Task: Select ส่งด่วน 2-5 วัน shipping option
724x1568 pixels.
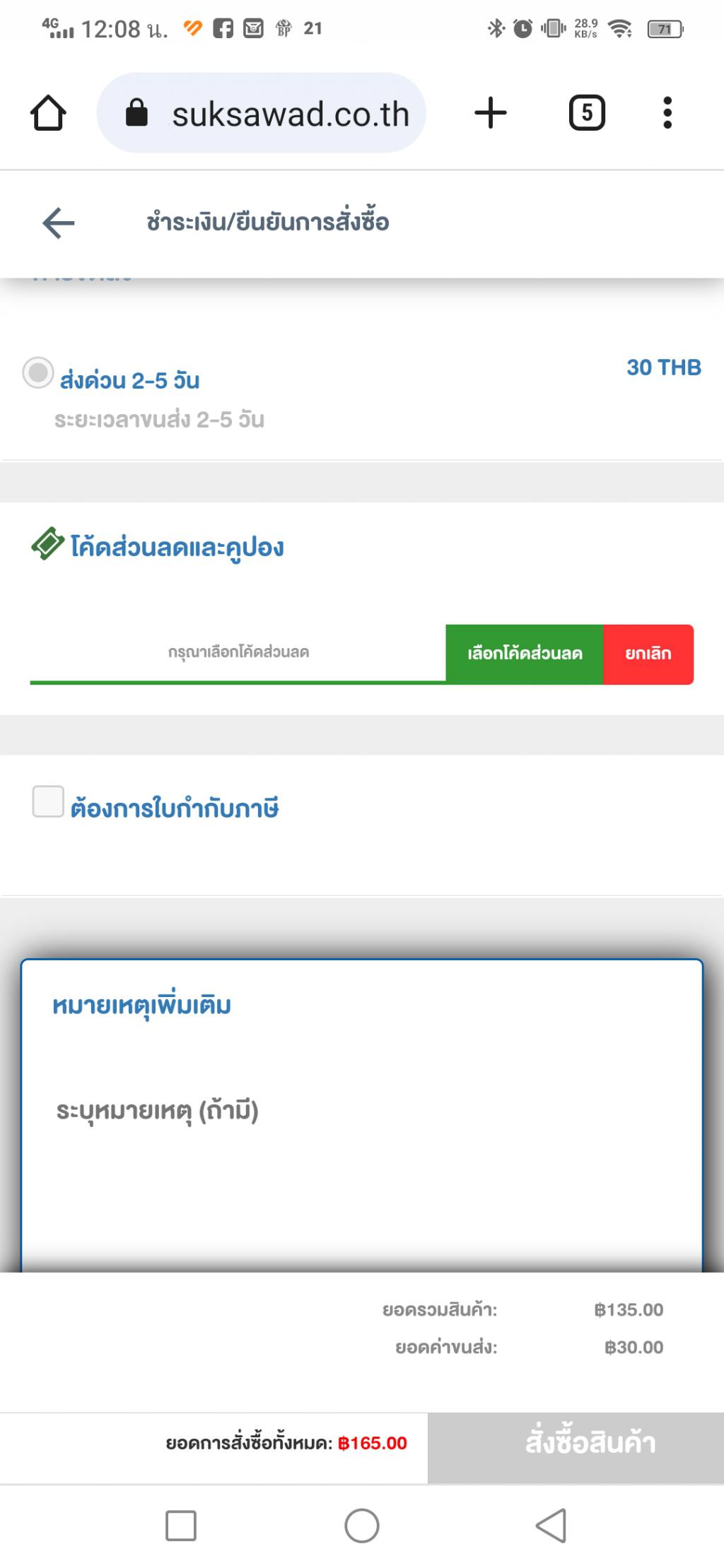Action: 38,373
